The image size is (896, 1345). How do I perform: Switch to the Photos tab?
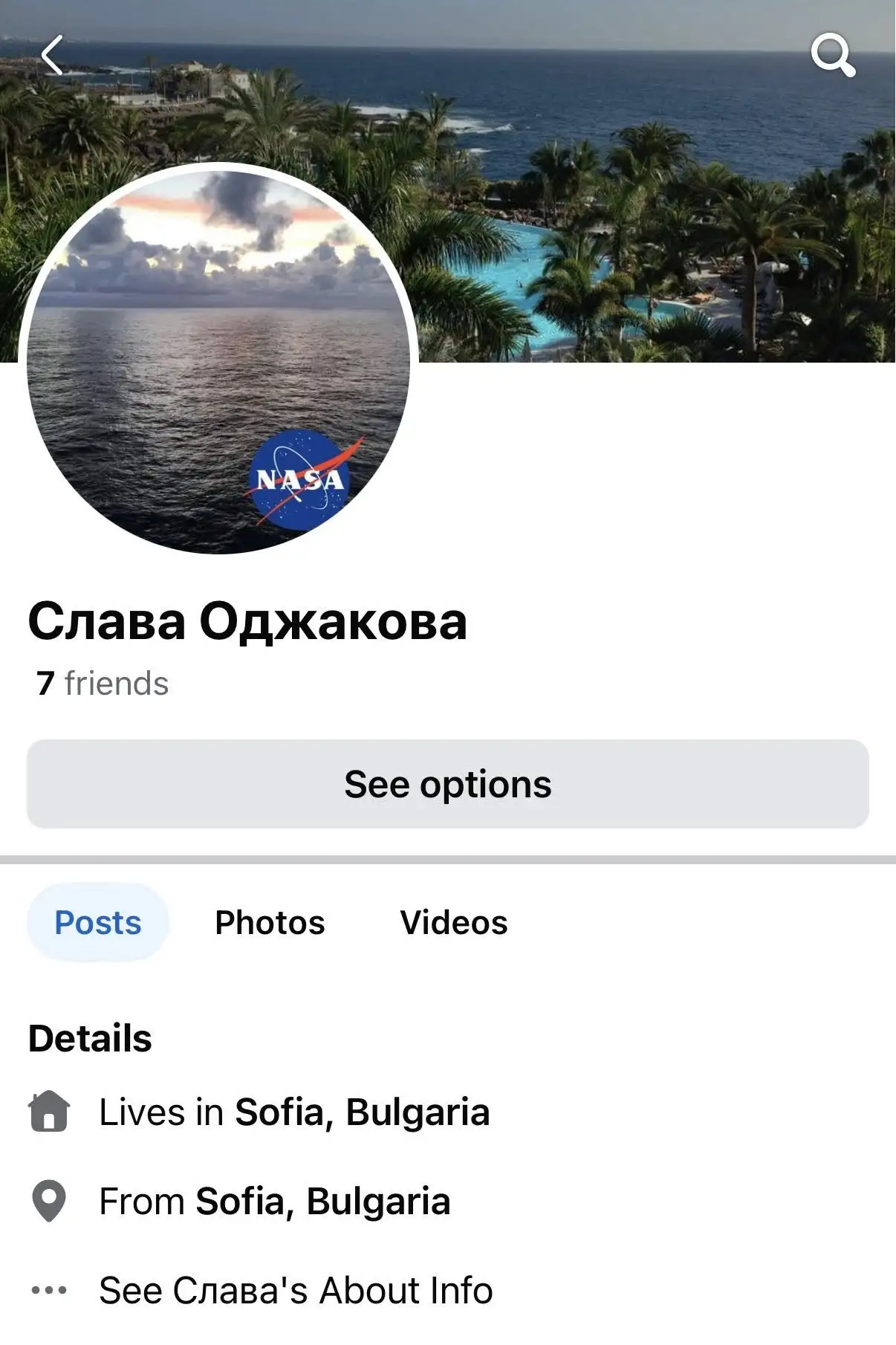click(270, 922)
